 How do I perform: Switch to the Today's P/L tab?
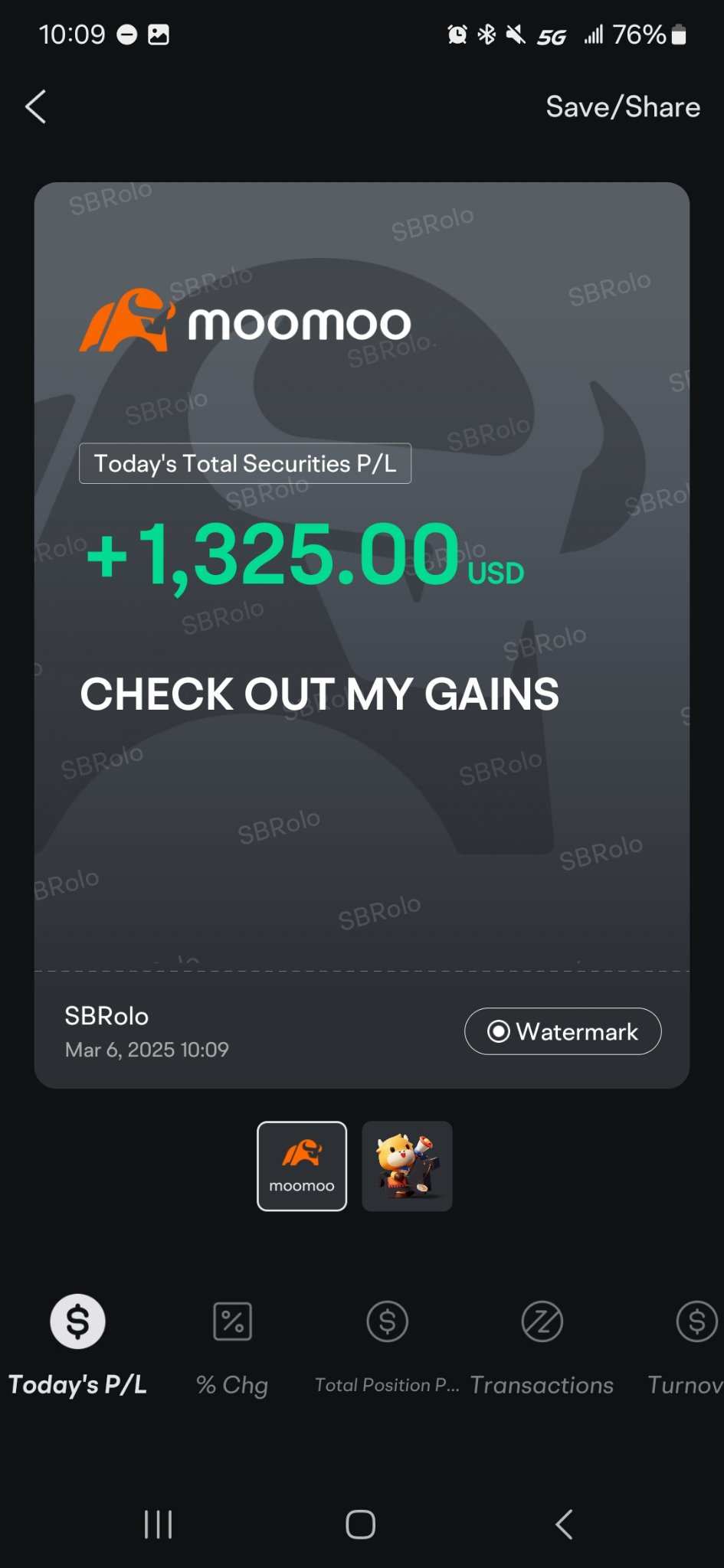pyautogui.click(x=77, y=1341)
